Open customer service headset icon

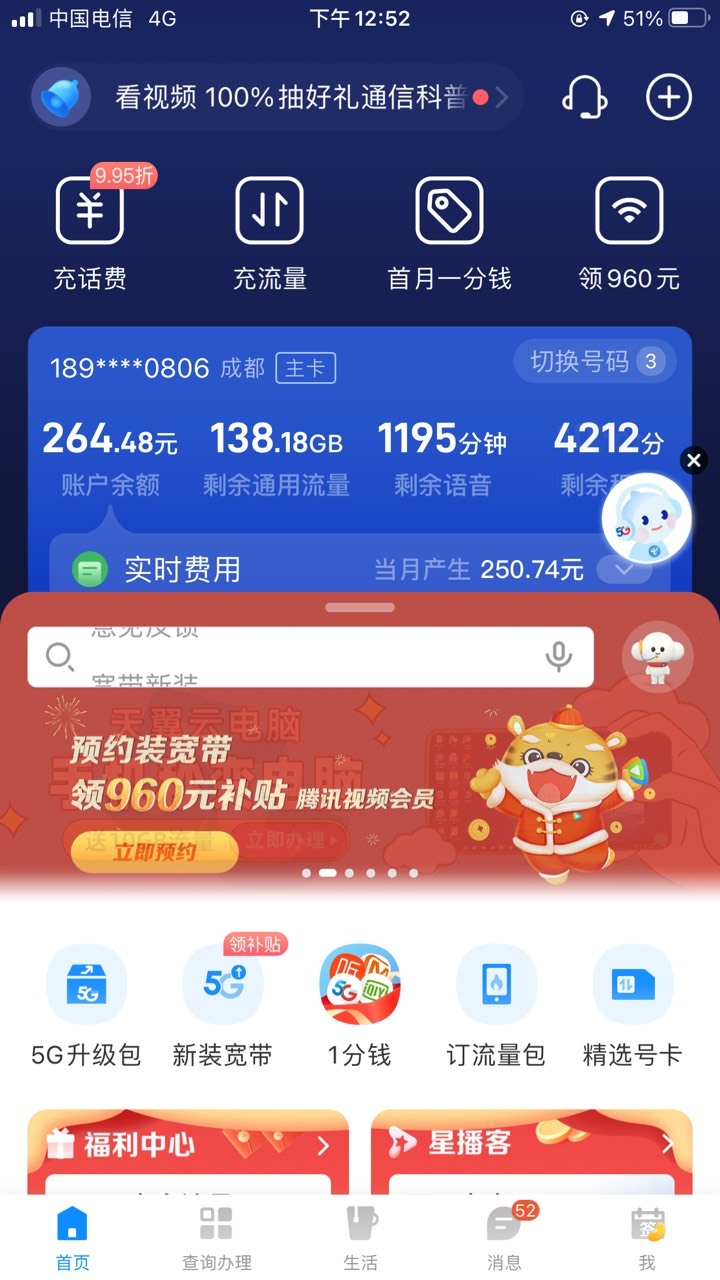pos(585,97)
